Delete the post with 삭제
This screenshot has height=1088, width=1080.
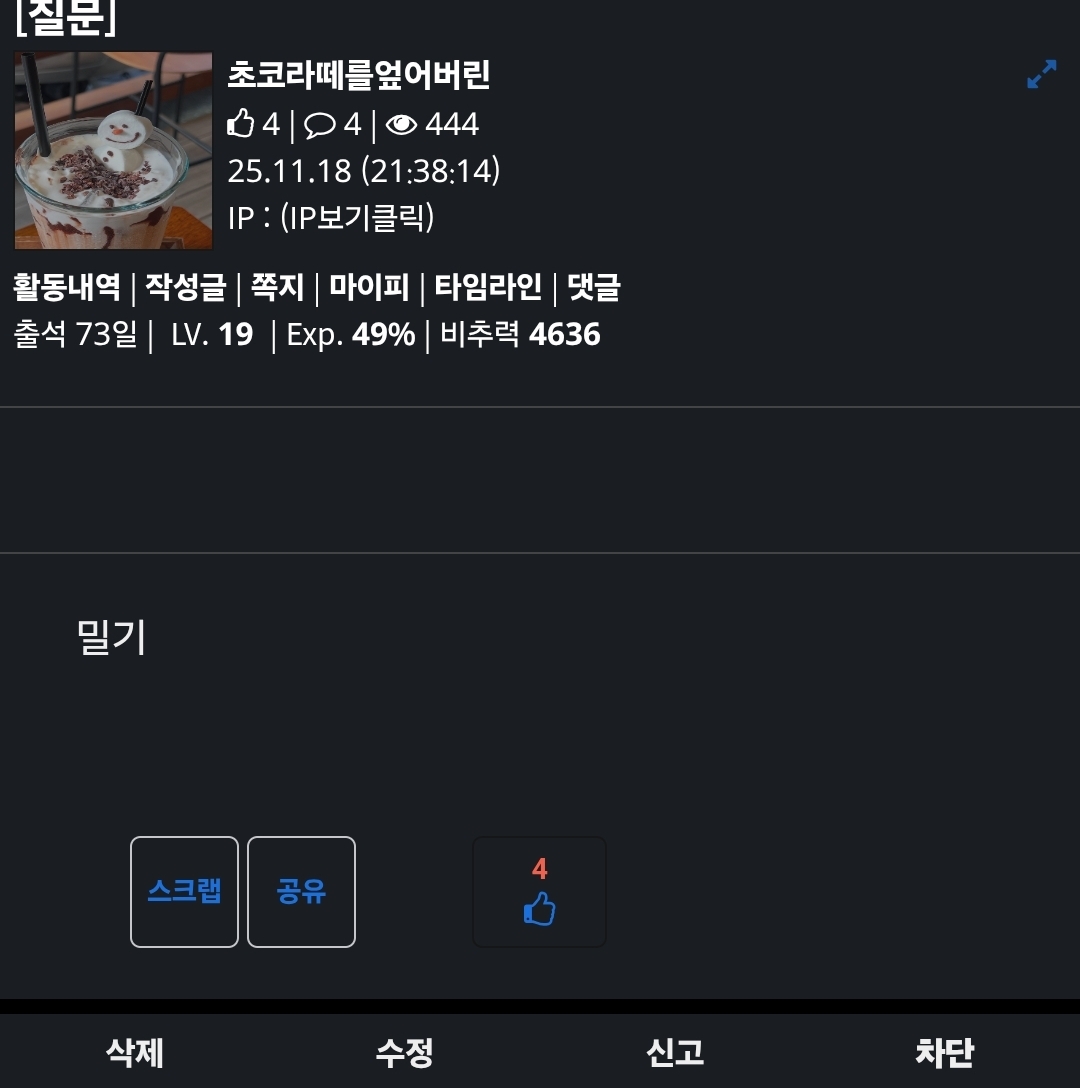point(135,1052)
